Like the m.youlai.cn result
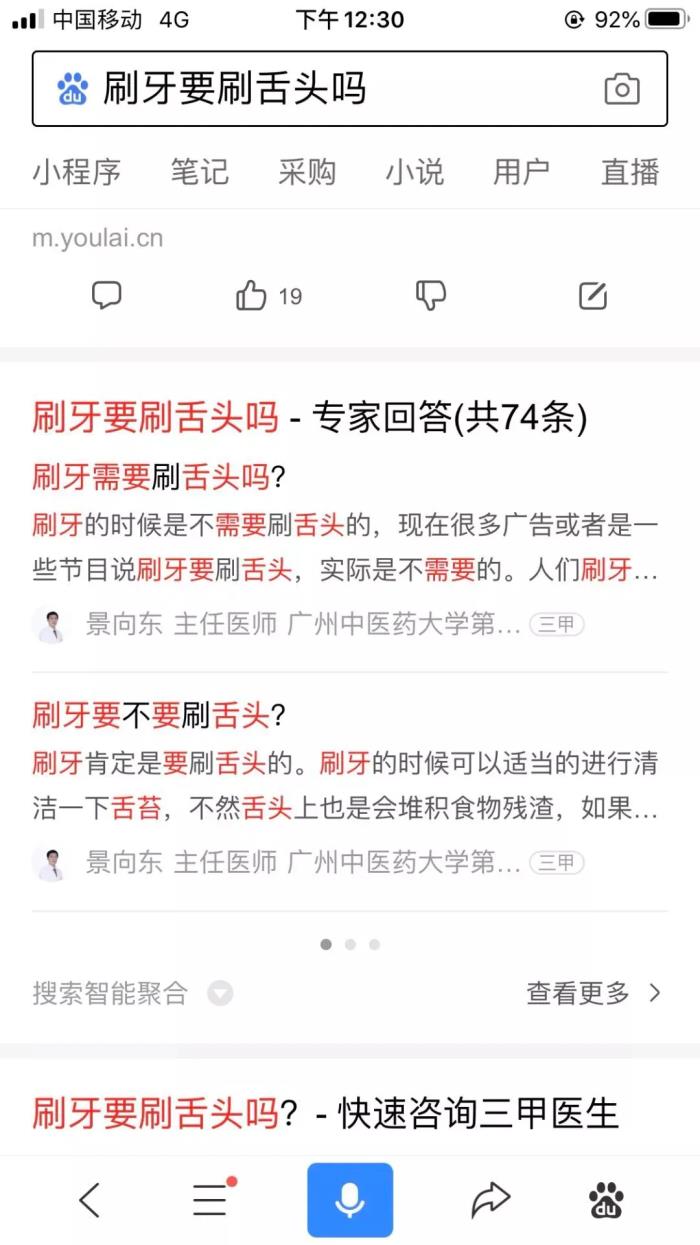The image size is (700, 1245). click(x=267, y=296)
